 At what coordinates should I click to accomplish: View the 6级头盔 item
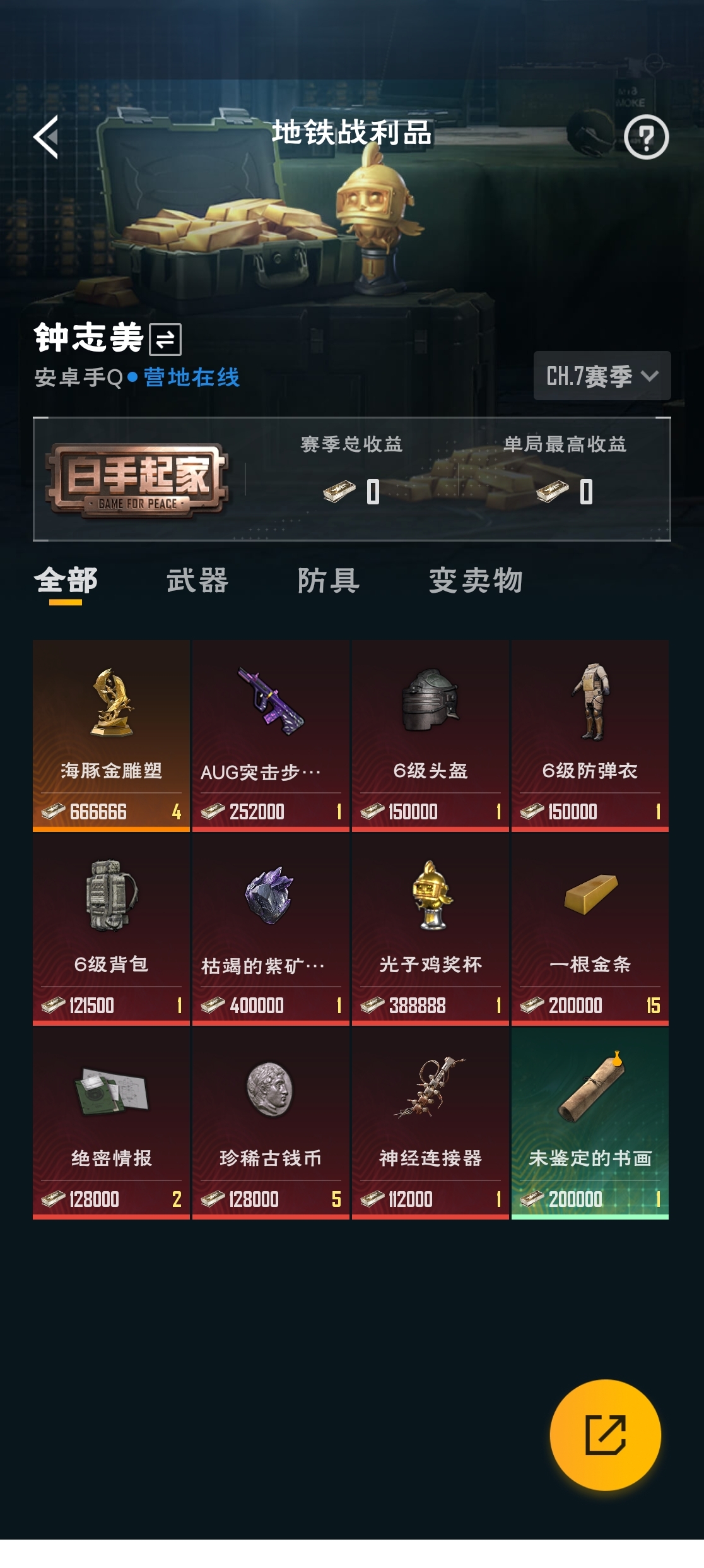430,735
